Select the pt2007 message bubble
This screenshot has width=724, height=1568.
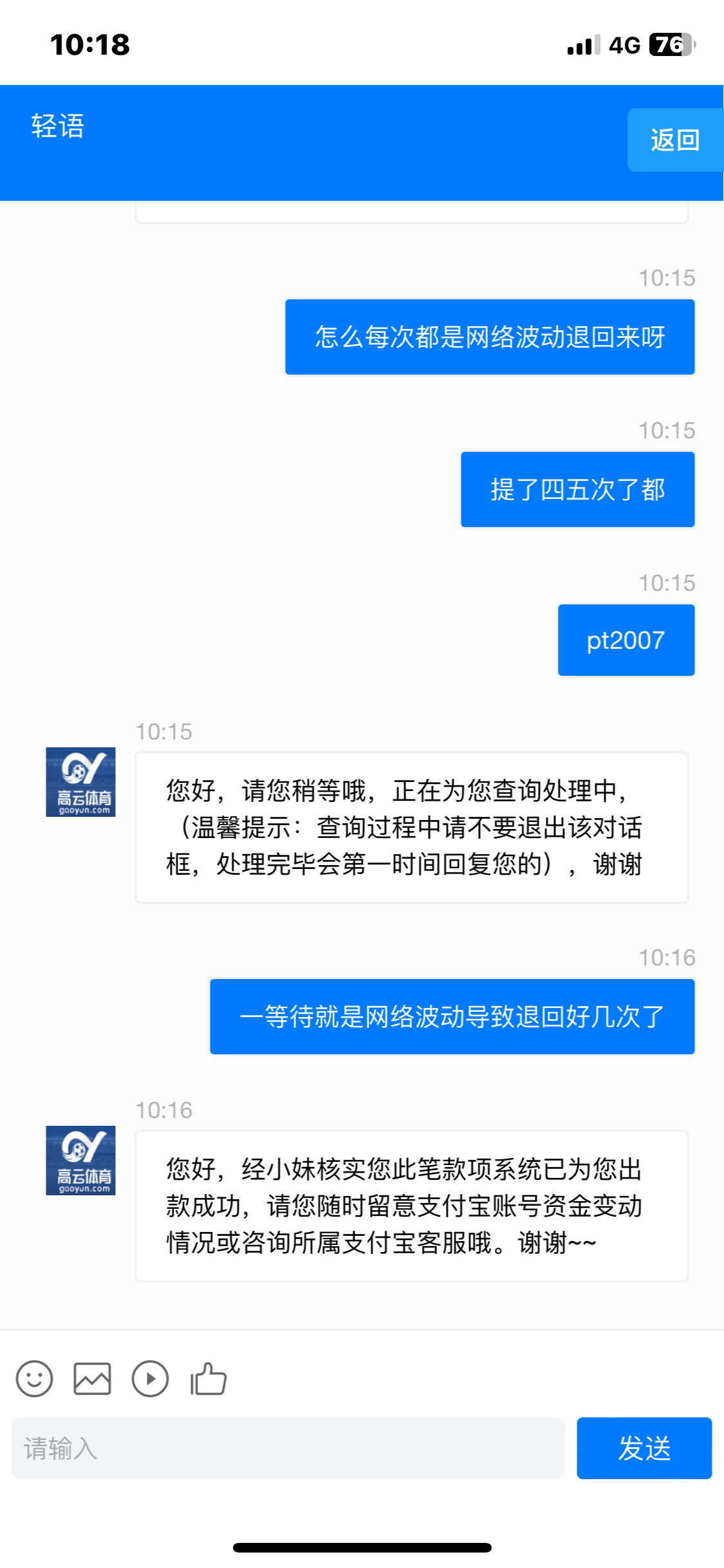[x=626, y=640]
